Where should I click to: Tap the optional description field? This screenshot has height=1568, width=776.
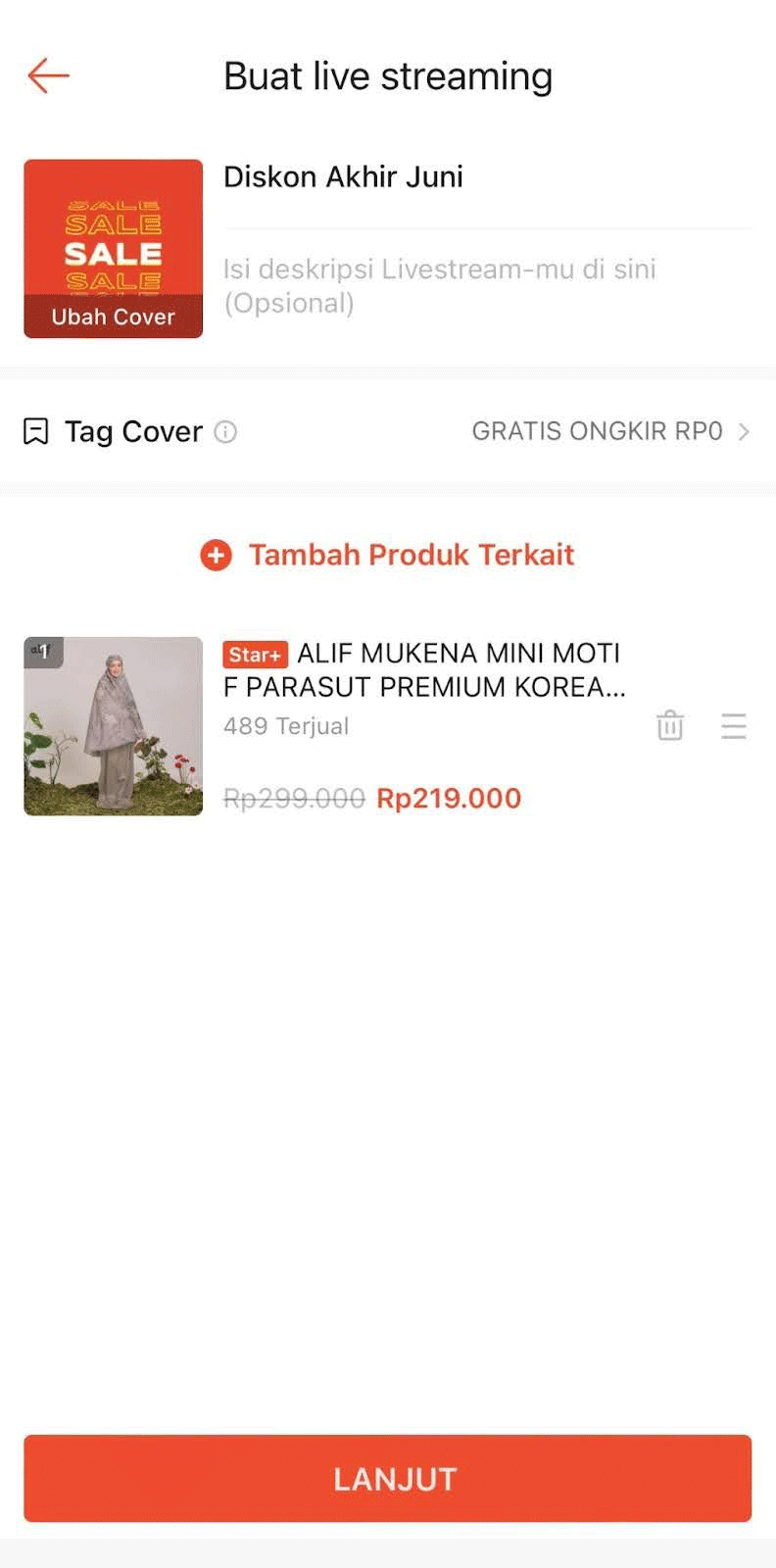click(x=440, y=286)
